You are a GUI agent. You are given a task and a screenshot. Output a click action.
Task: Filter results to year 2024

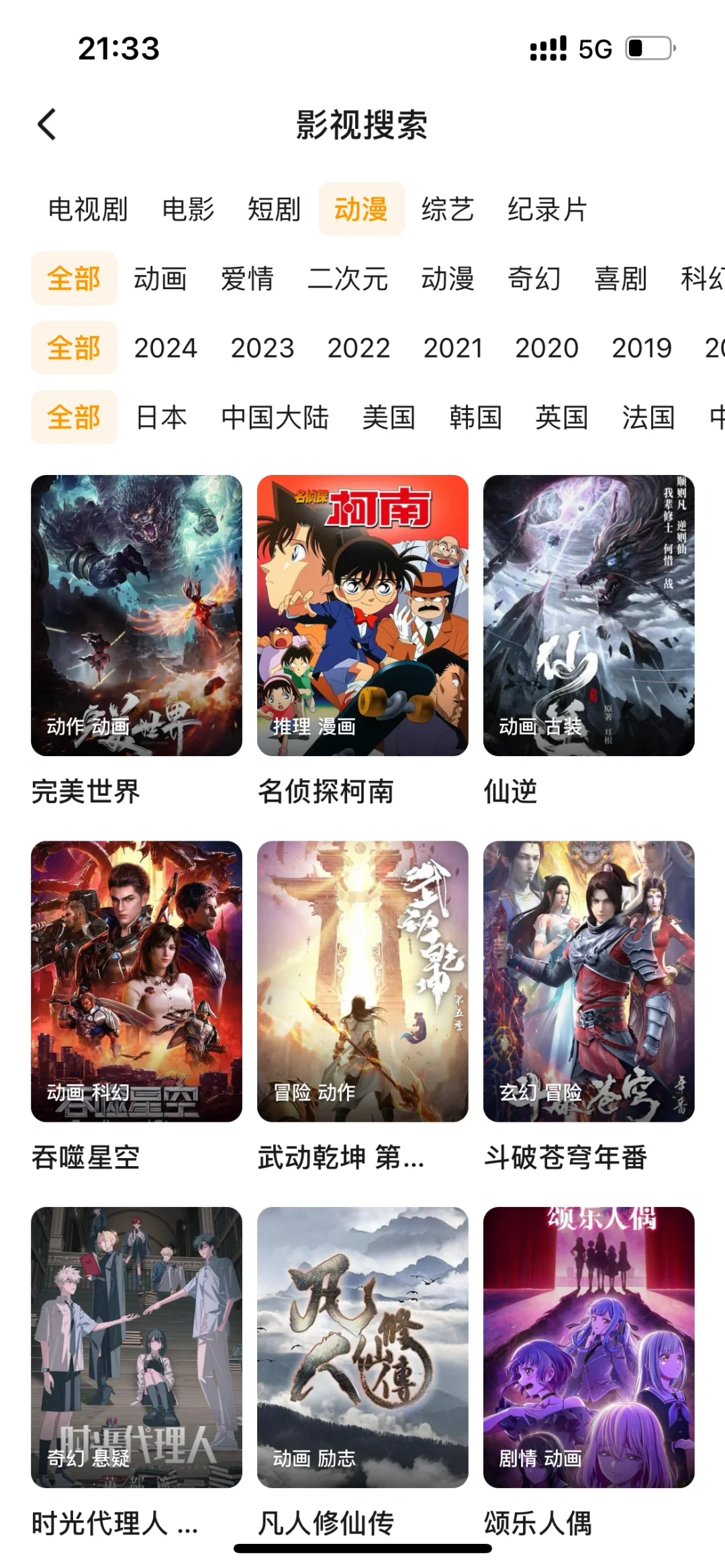point(166,348)
